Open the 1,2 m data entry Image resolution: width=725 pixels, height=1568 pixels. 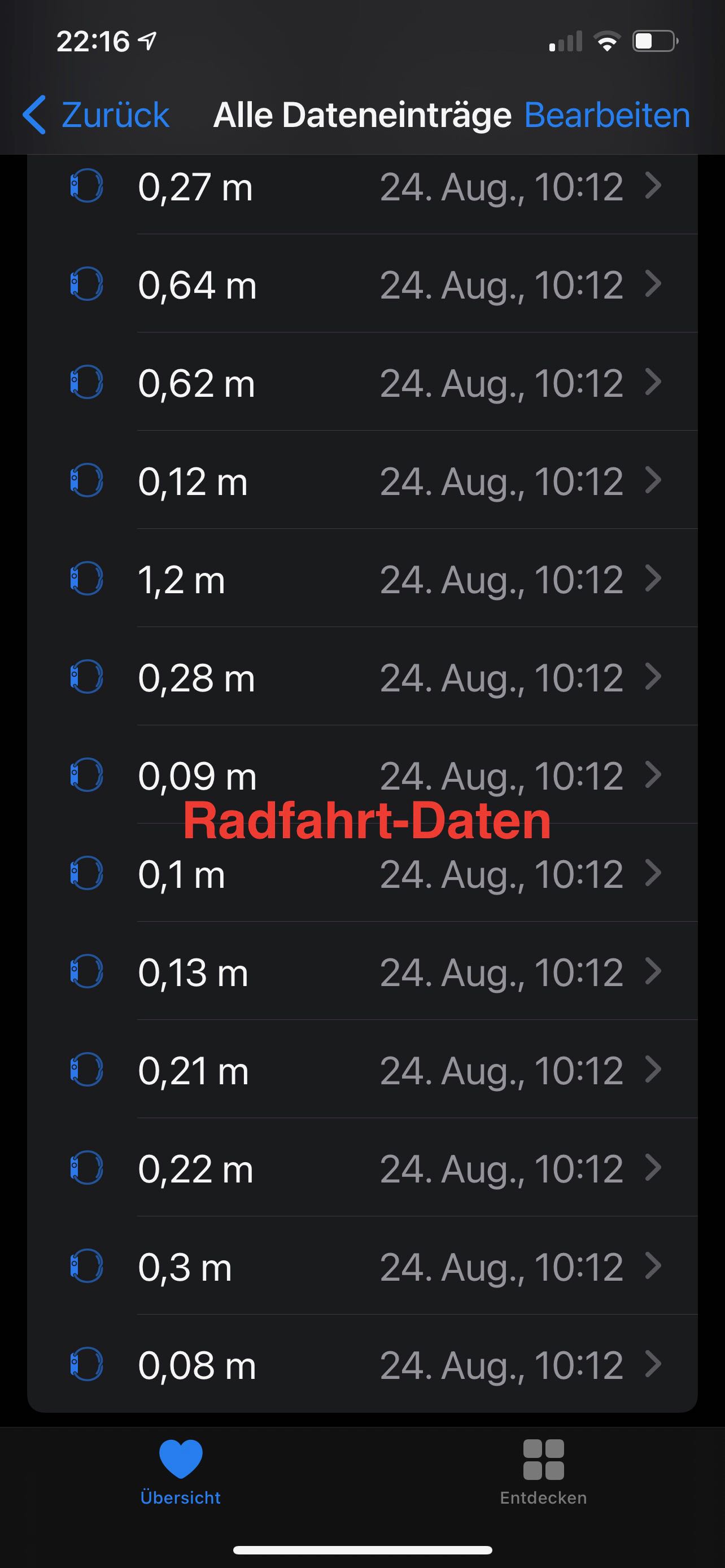[x=362, y=579]
